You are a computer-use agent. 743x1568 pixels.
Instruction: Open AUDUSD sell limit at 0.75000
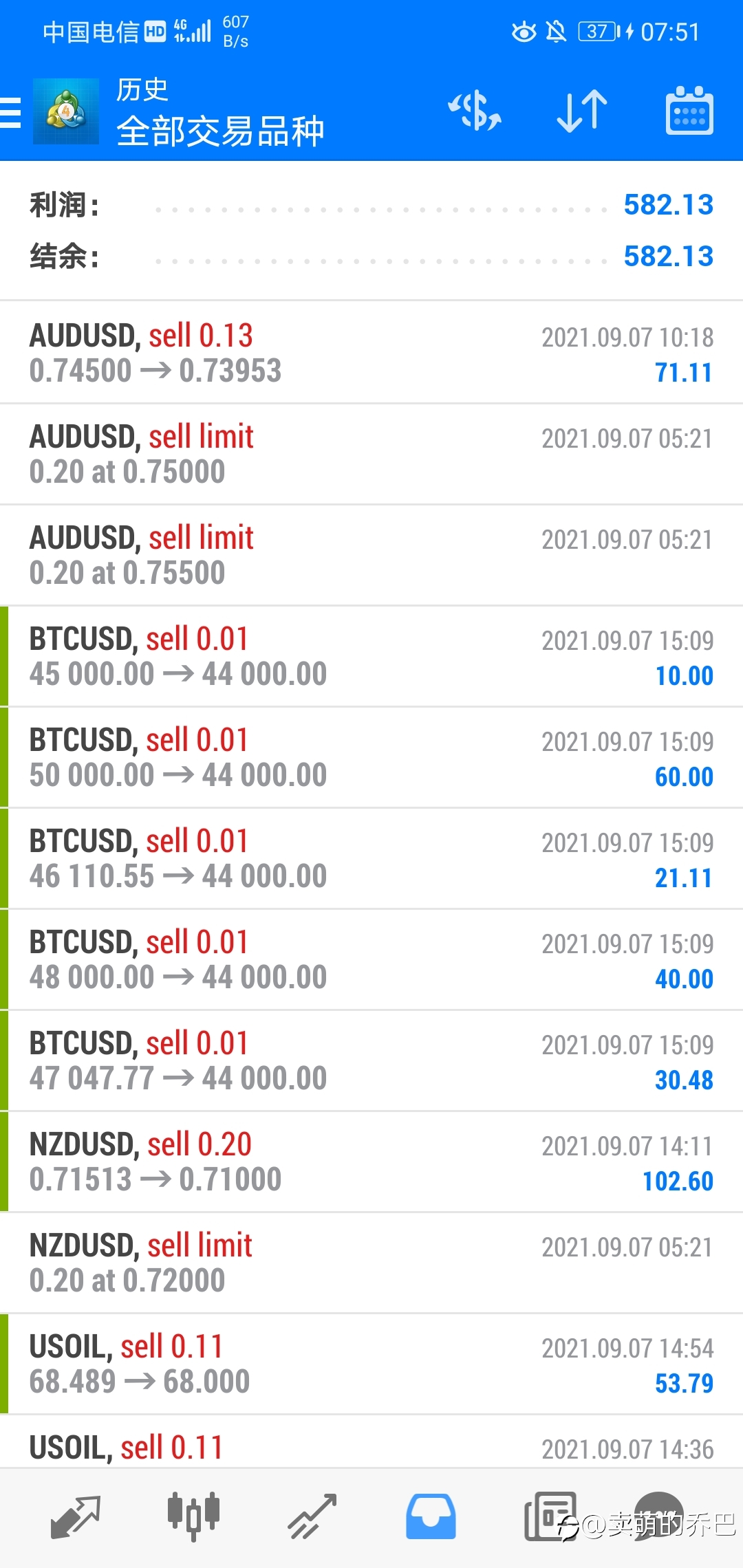click(x=371, y=454)
